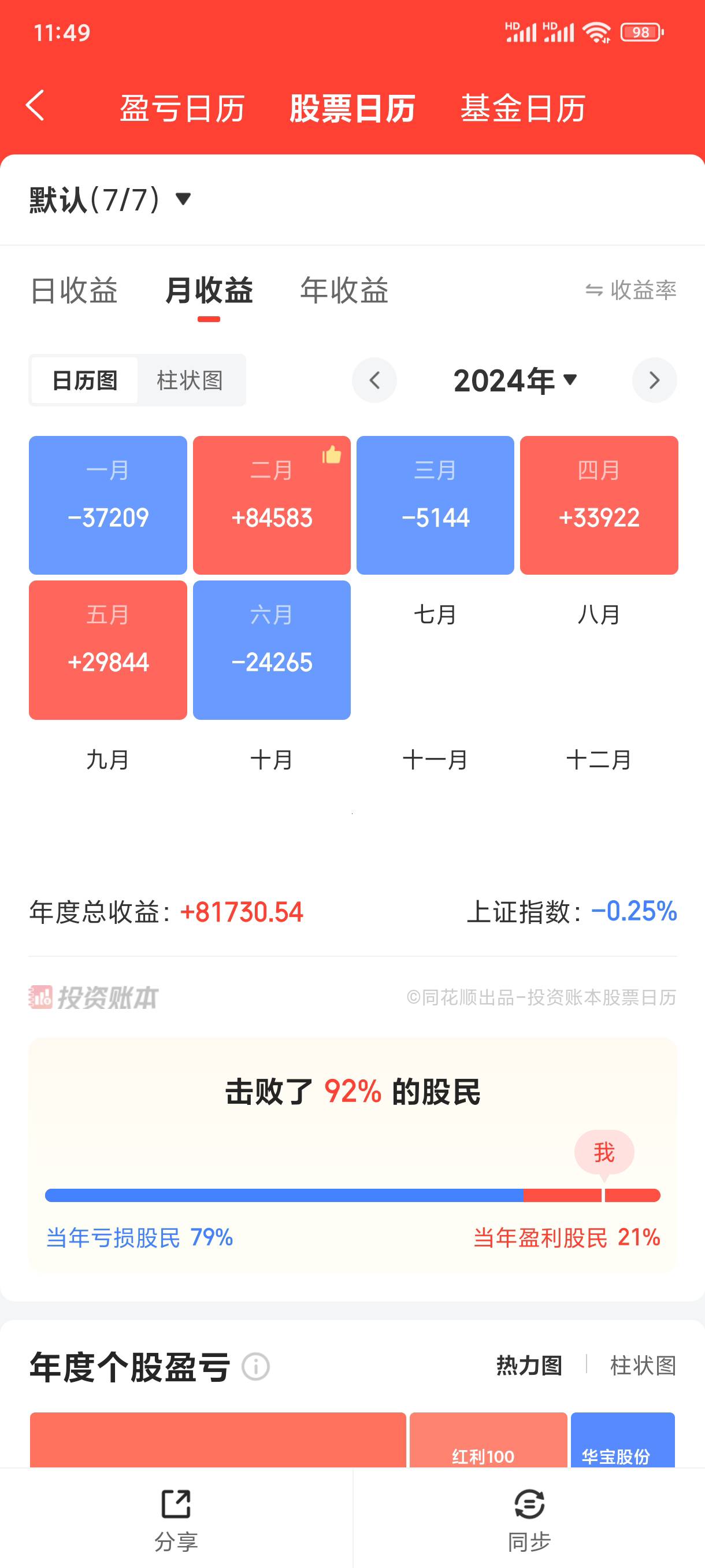This screenshot has width=705, height=1568.
Task: Select the 年收益 tab
Action: point(344,290)
